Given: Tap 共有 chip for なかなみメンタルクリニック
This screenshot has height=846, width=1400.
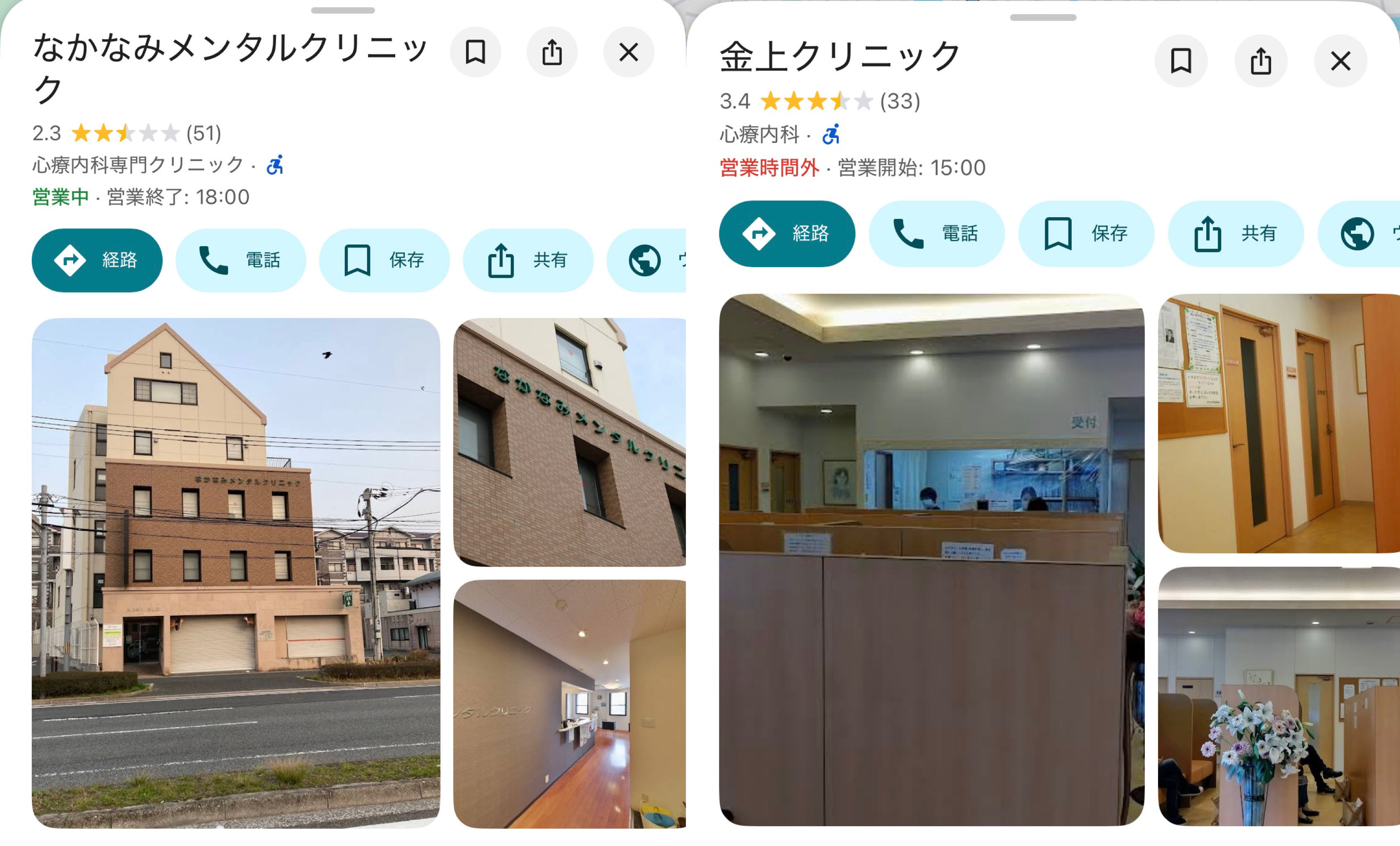Looking at the screenshot, I should [x=528, y=260].
